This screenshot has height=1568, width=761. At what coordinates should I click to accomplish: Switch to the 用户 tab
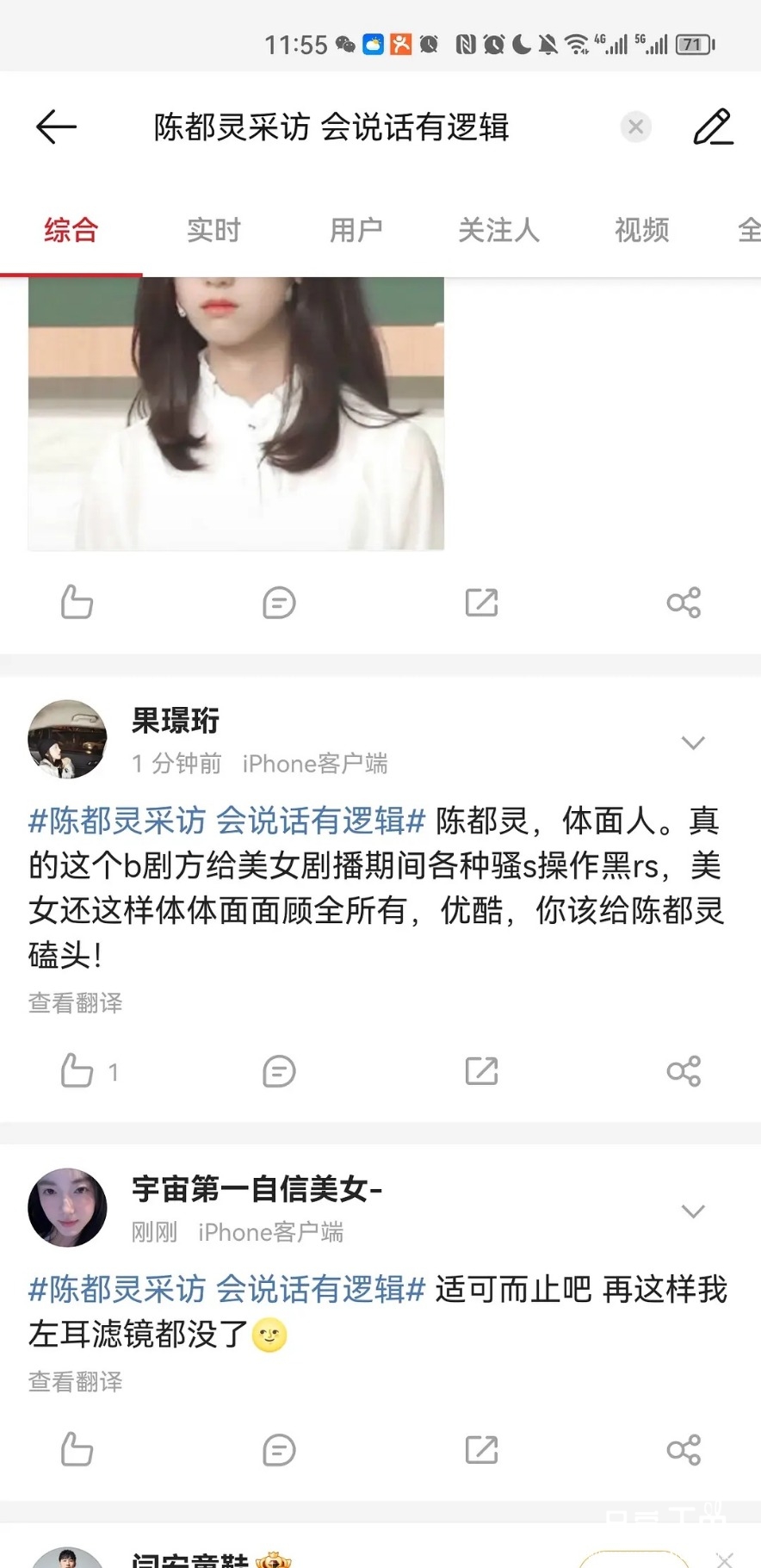click(356, 230)
